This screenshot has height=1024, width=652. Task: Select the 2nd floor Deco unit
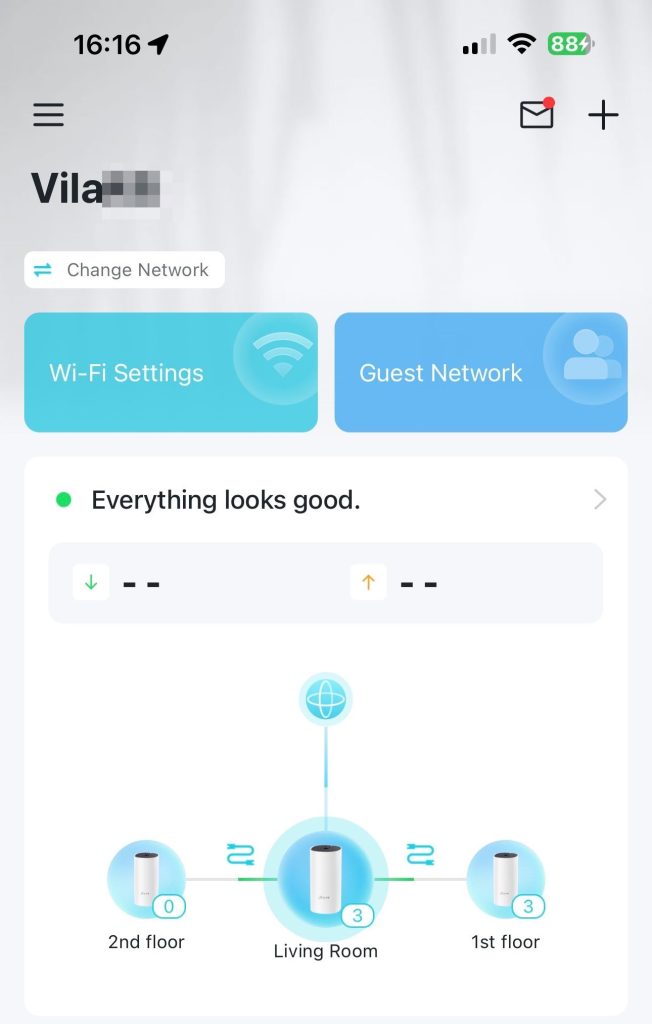coord(146,882)
